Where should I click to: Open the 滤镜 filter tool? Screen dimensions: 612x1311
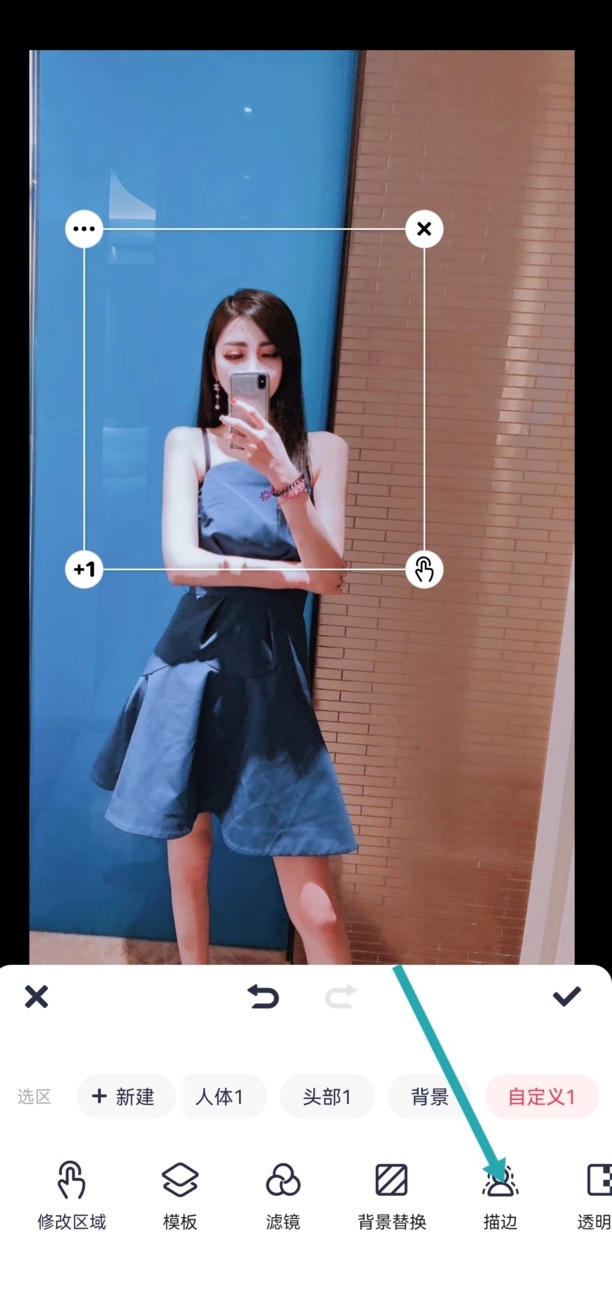click(x=283, y=1195)
